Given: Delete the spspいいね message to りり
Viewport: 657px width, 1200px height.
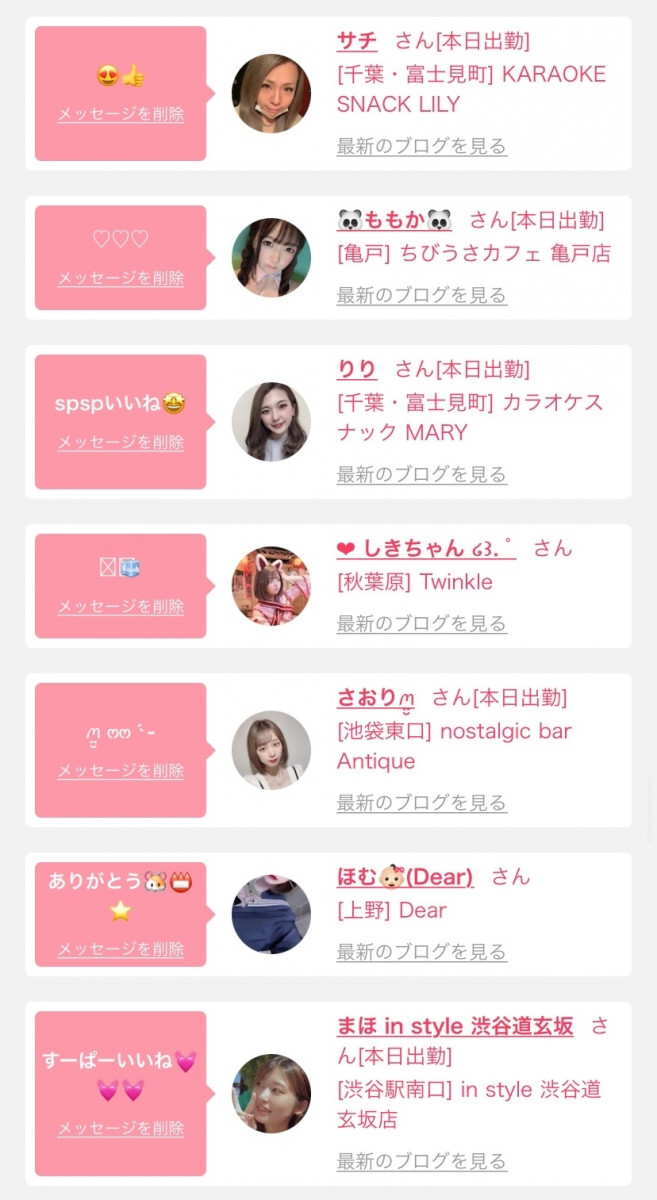Looking at the screenshot, I should click(x=121, y=442).
